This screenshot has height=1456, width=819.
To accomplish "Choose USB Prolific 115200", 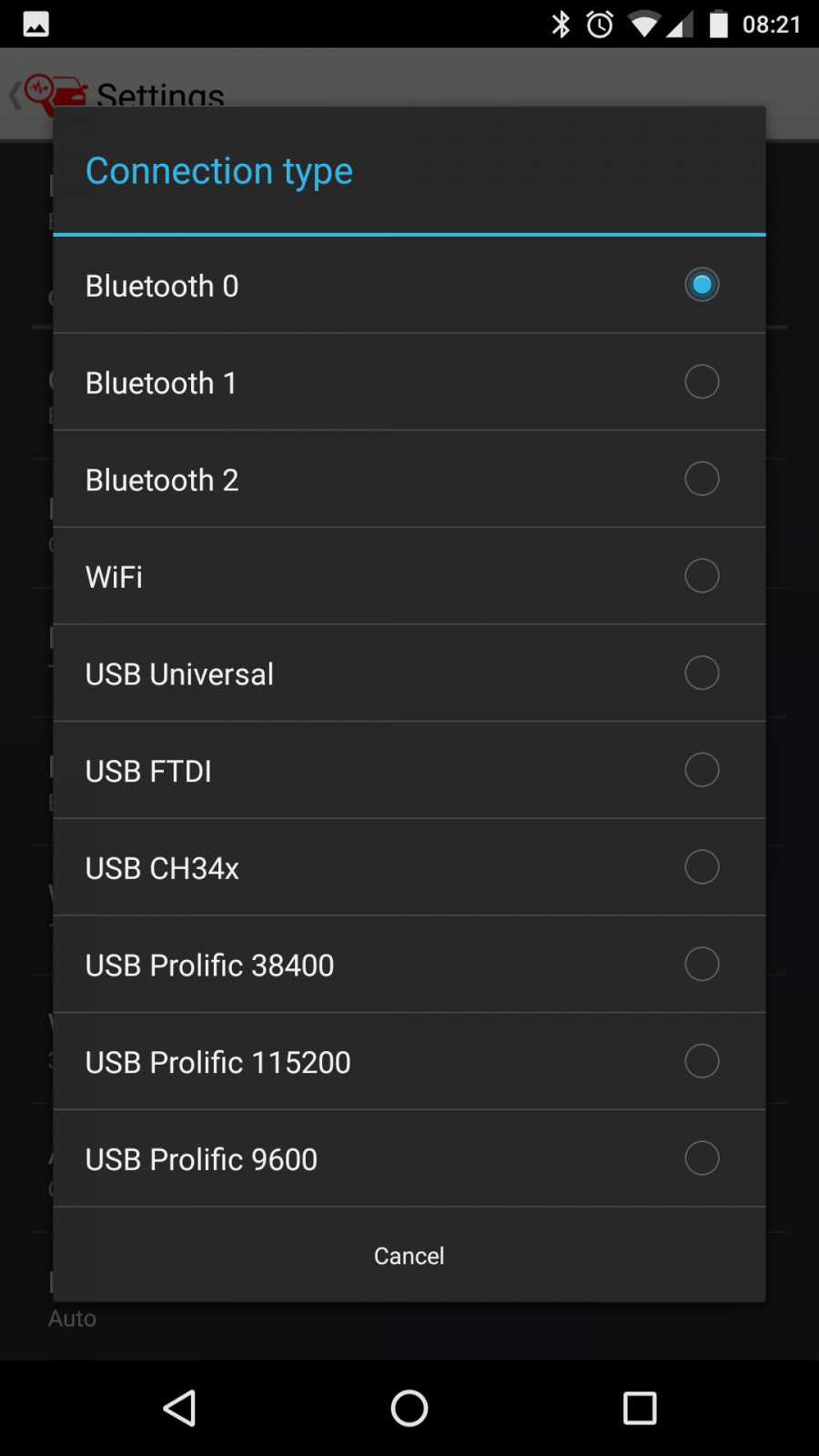I will click(409, 1062).
